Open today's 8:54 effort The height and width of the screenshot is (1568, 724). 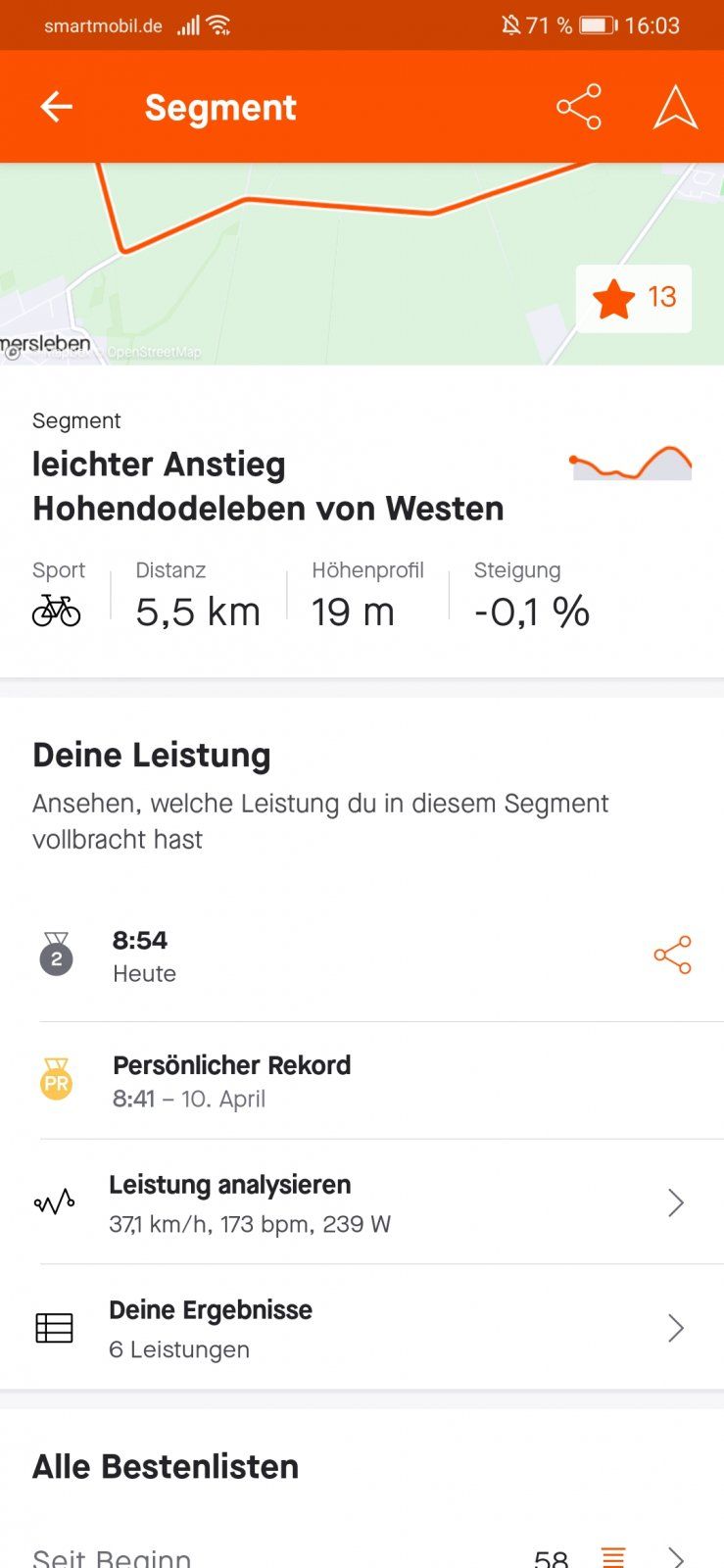point(294,956)
